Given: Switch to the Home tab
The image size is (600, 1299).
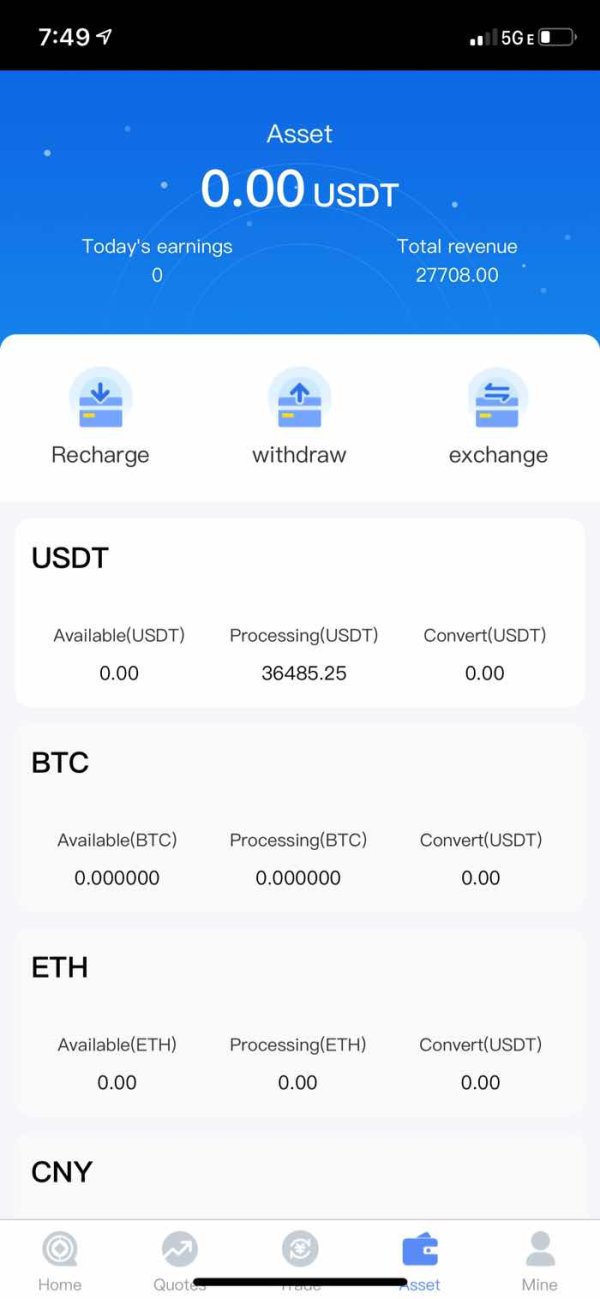Looking at the screenshot, I should tap(60, 1260).
